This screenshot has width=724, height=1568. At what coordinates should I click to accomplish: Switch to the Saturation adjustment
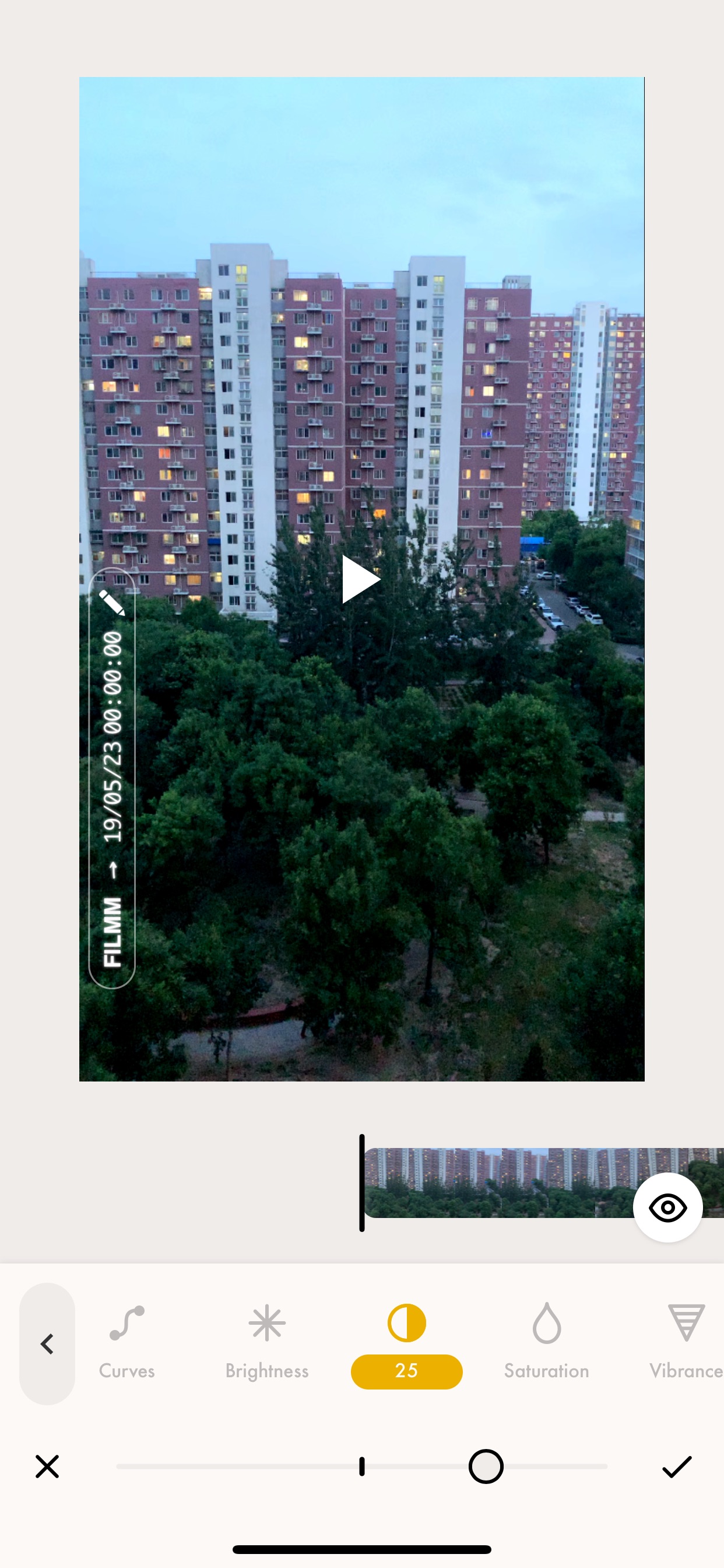(546, 1342)
